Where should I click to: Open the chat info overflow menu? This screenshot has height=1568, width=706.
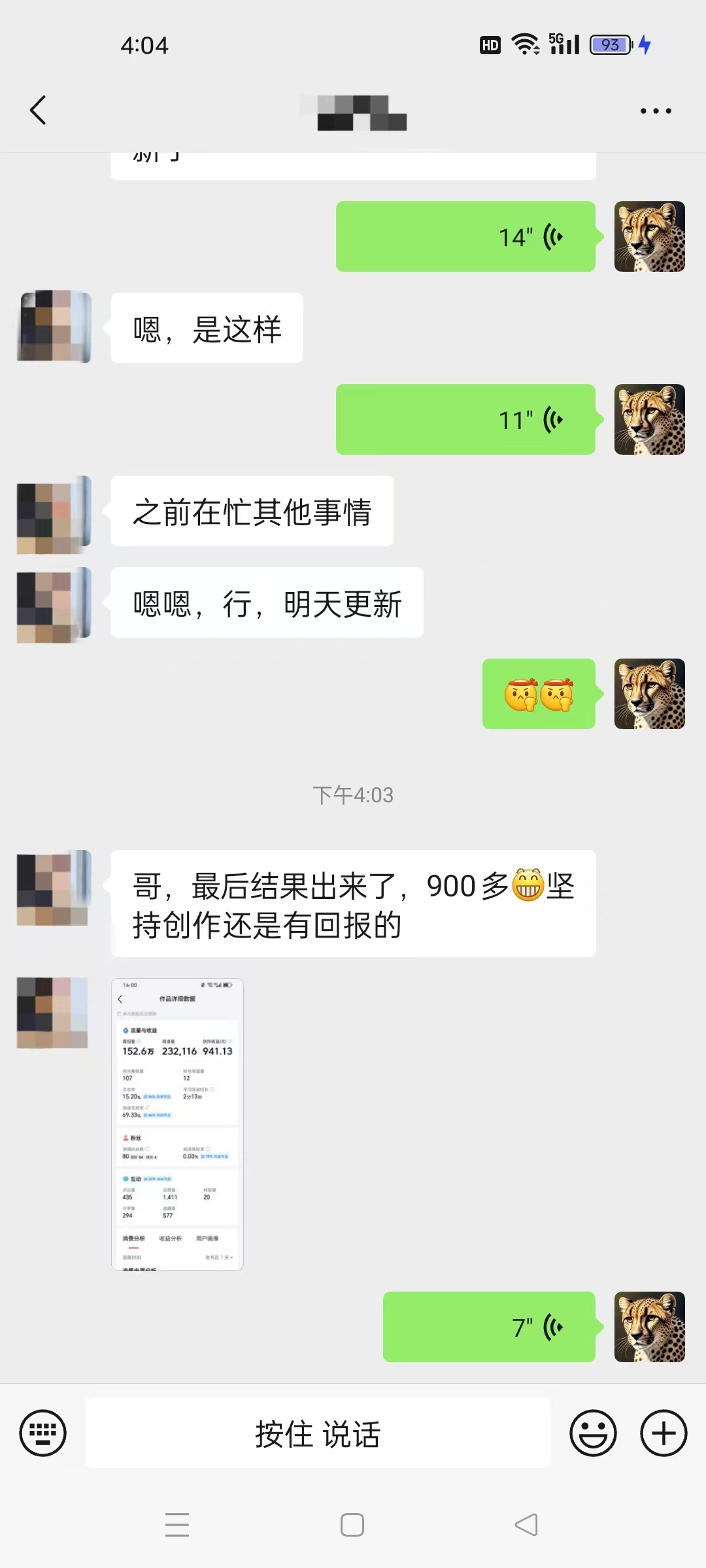[655, 111]
